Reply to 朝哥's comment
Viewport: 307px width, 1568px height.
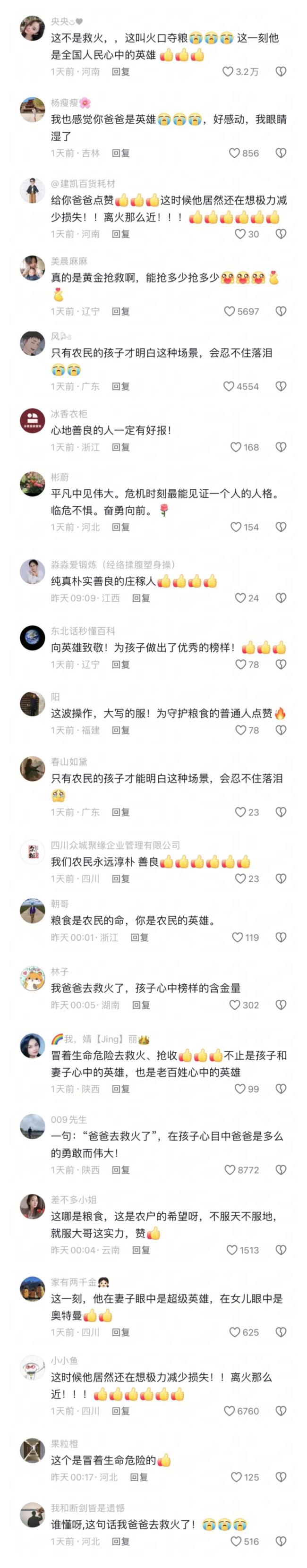click(139, 938)
